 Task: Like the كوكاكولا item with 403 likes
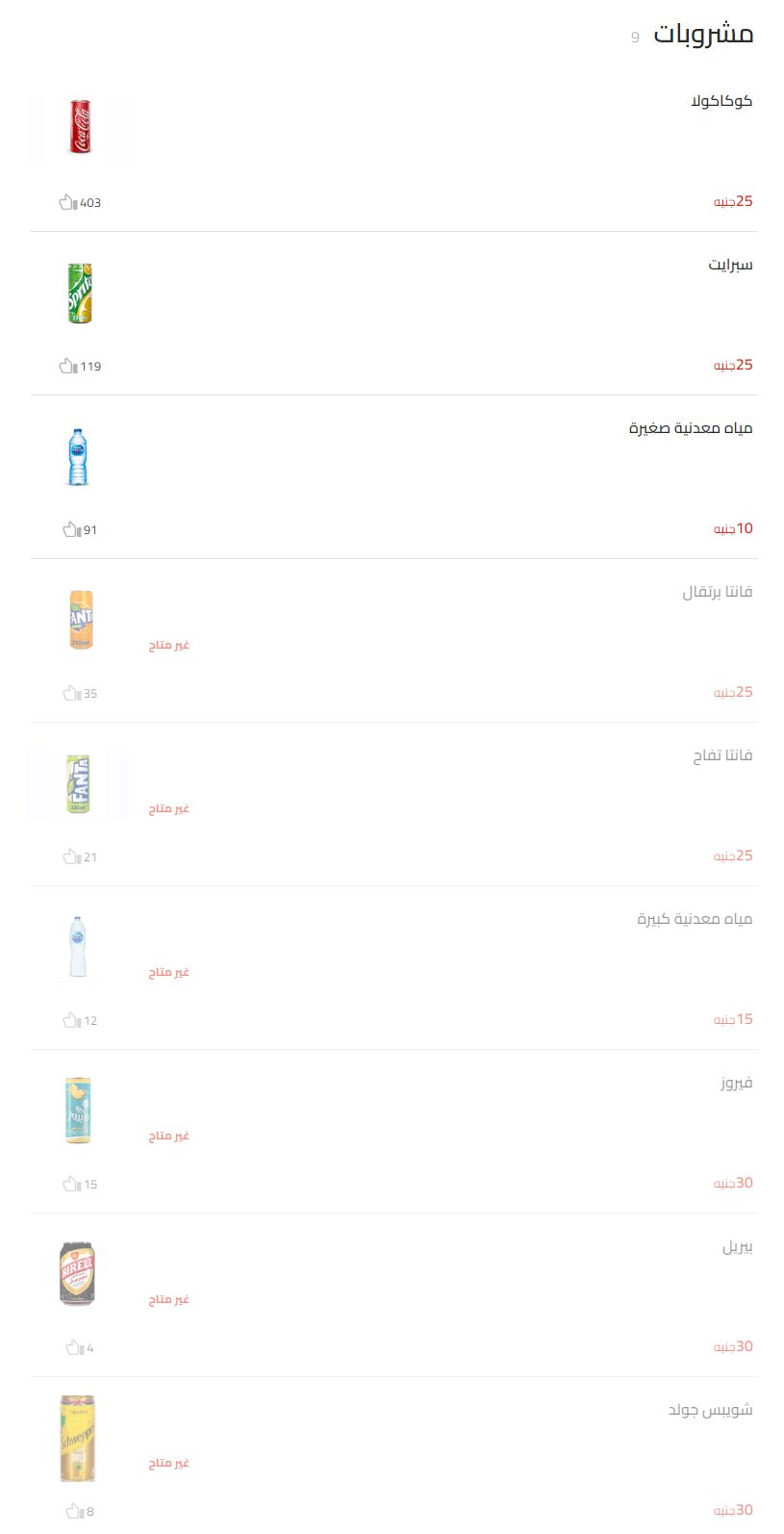pos(67,202)
